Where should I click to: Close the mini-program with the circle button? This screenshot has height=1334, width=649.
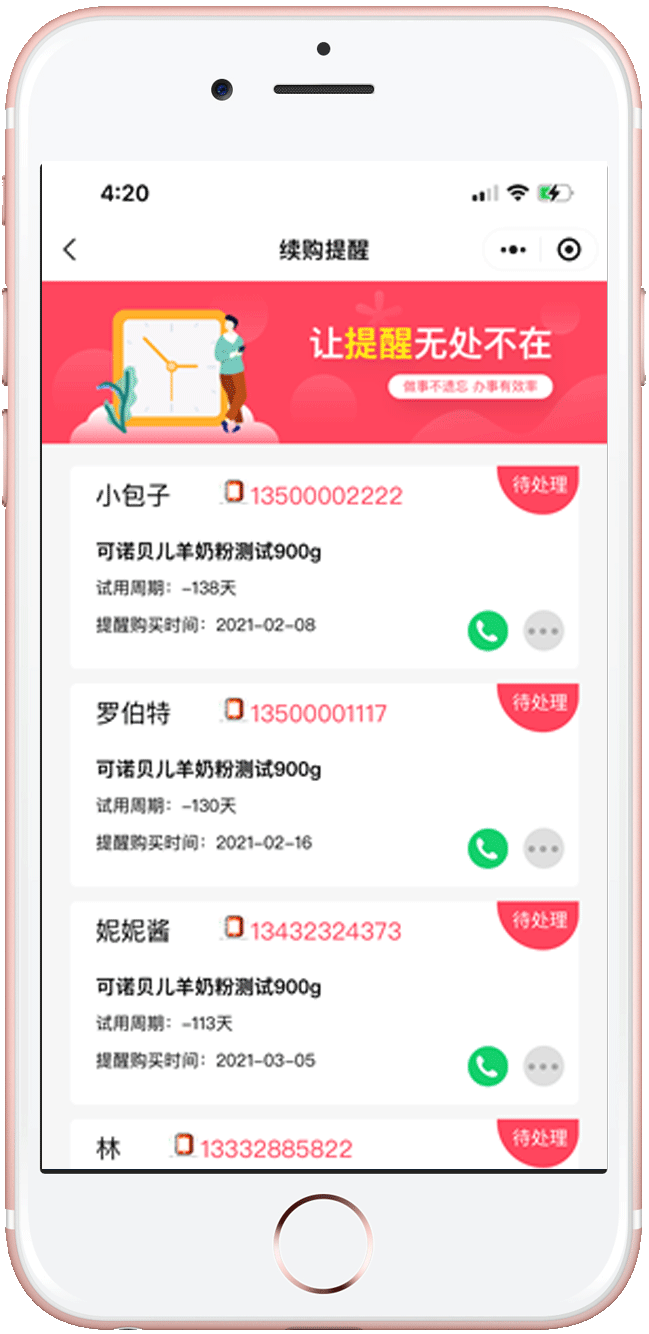[569, 250]
